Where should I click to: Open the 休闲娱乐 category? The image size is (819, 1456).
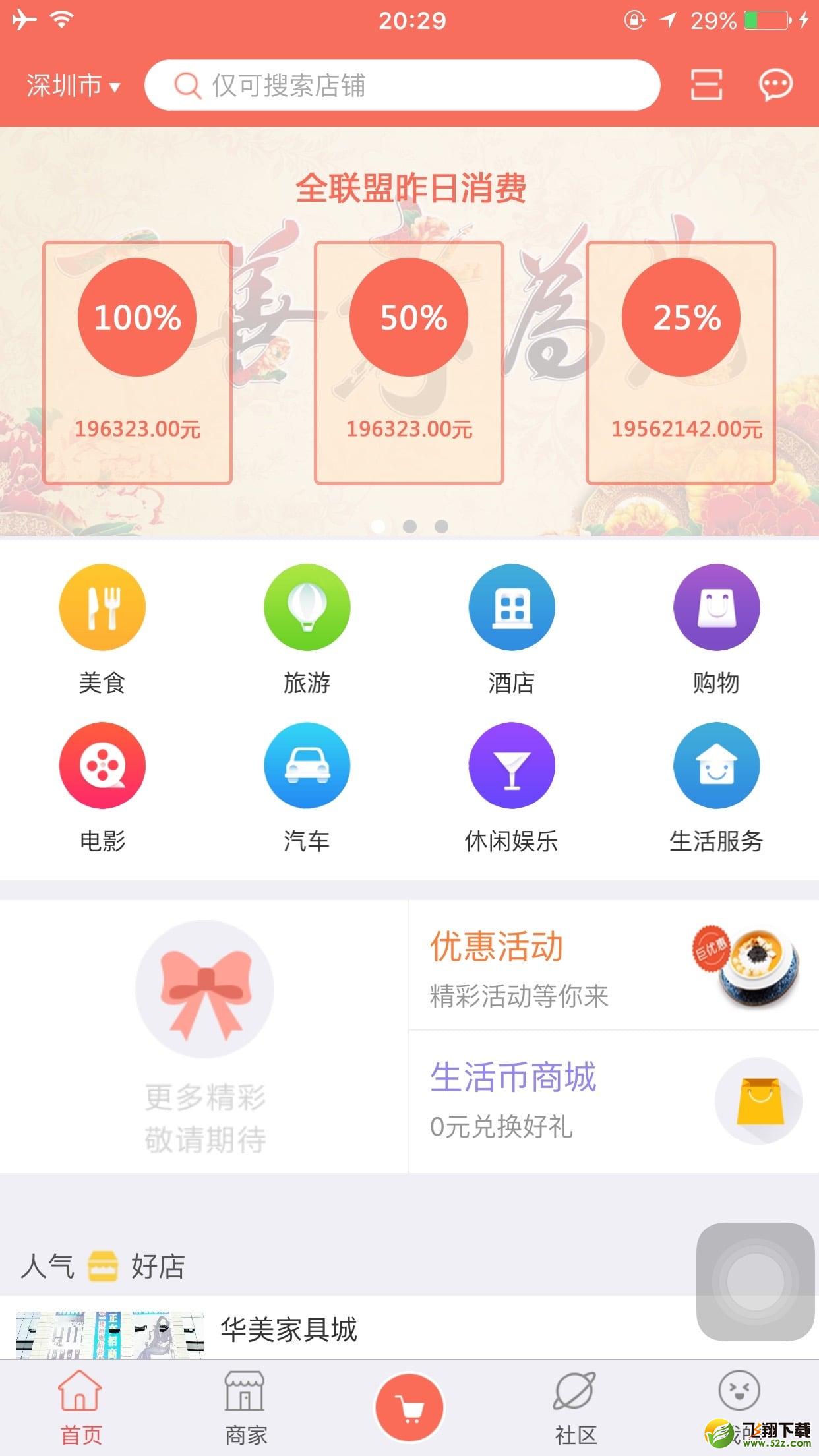pyautogui.click(x=512, y=787)
